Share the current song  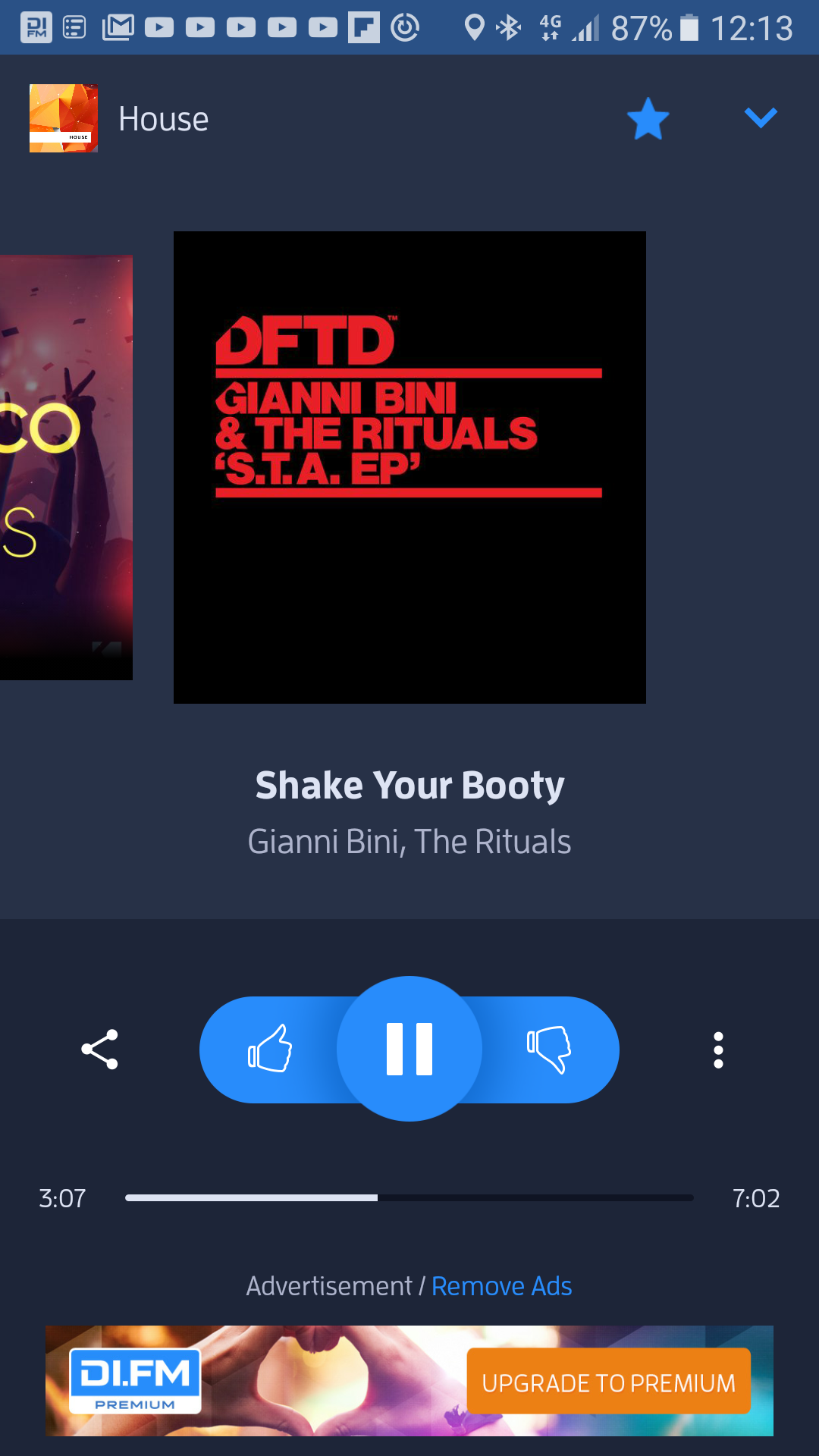tap(99, 1049)
